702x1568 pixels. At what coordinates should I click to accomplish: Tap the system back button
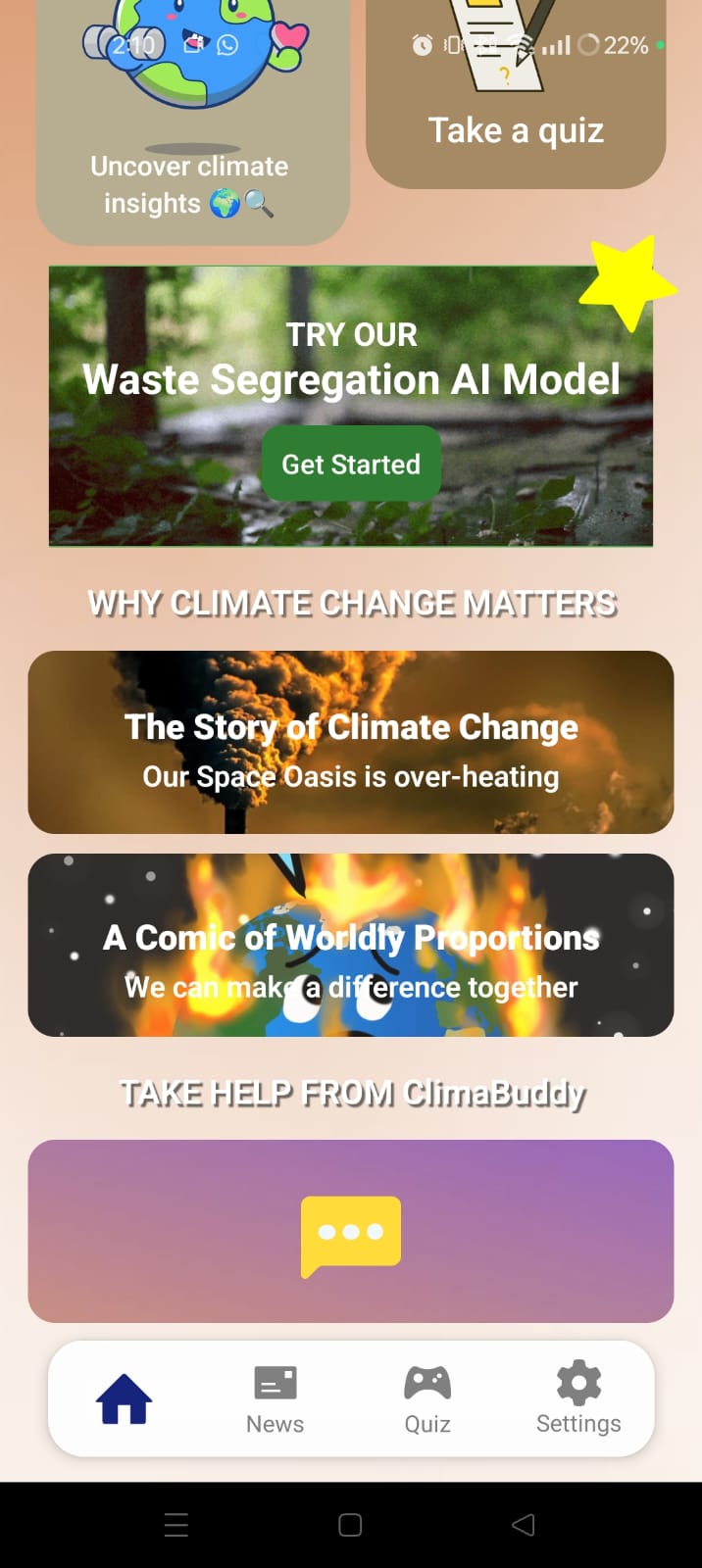[524, 1525]
